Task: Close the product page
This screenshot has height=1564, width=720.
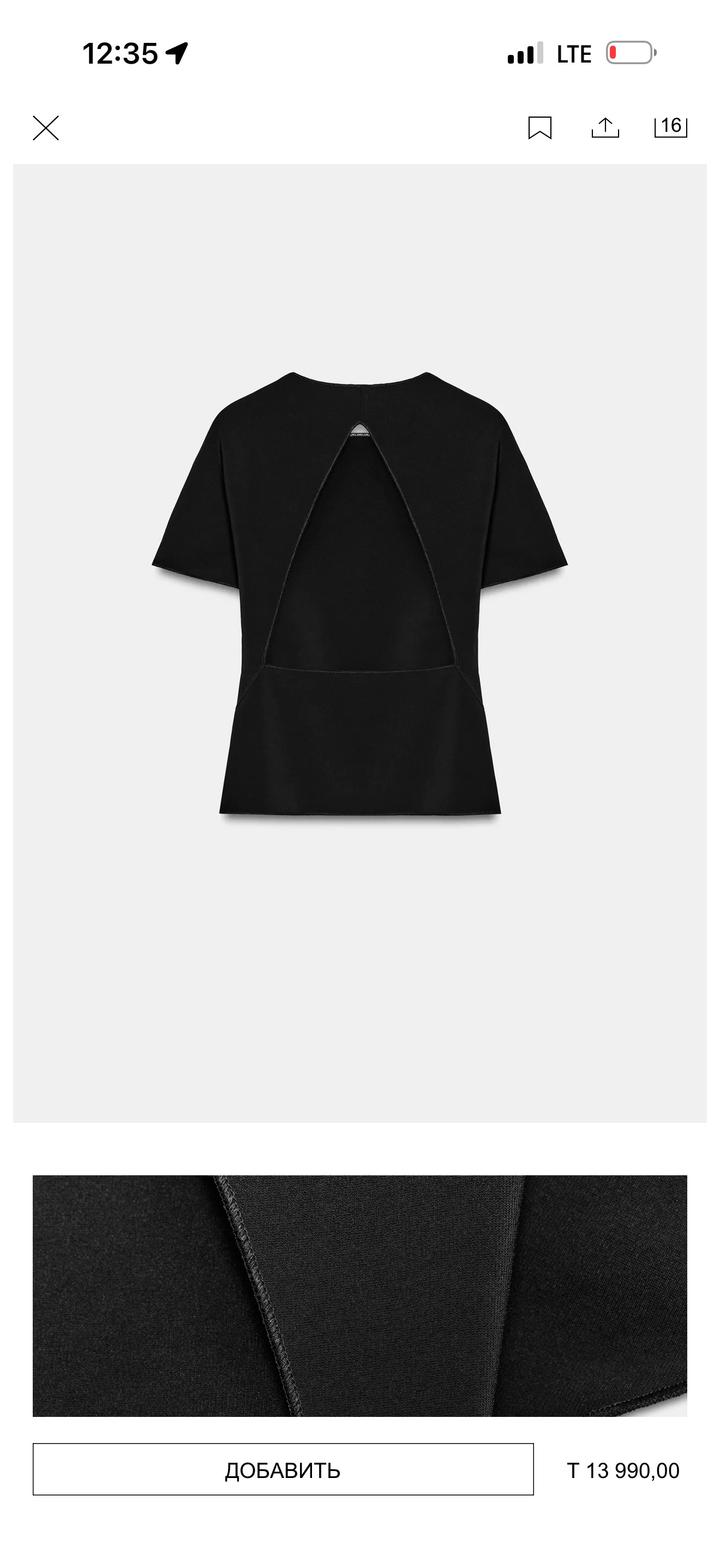Action: (46, 128)
